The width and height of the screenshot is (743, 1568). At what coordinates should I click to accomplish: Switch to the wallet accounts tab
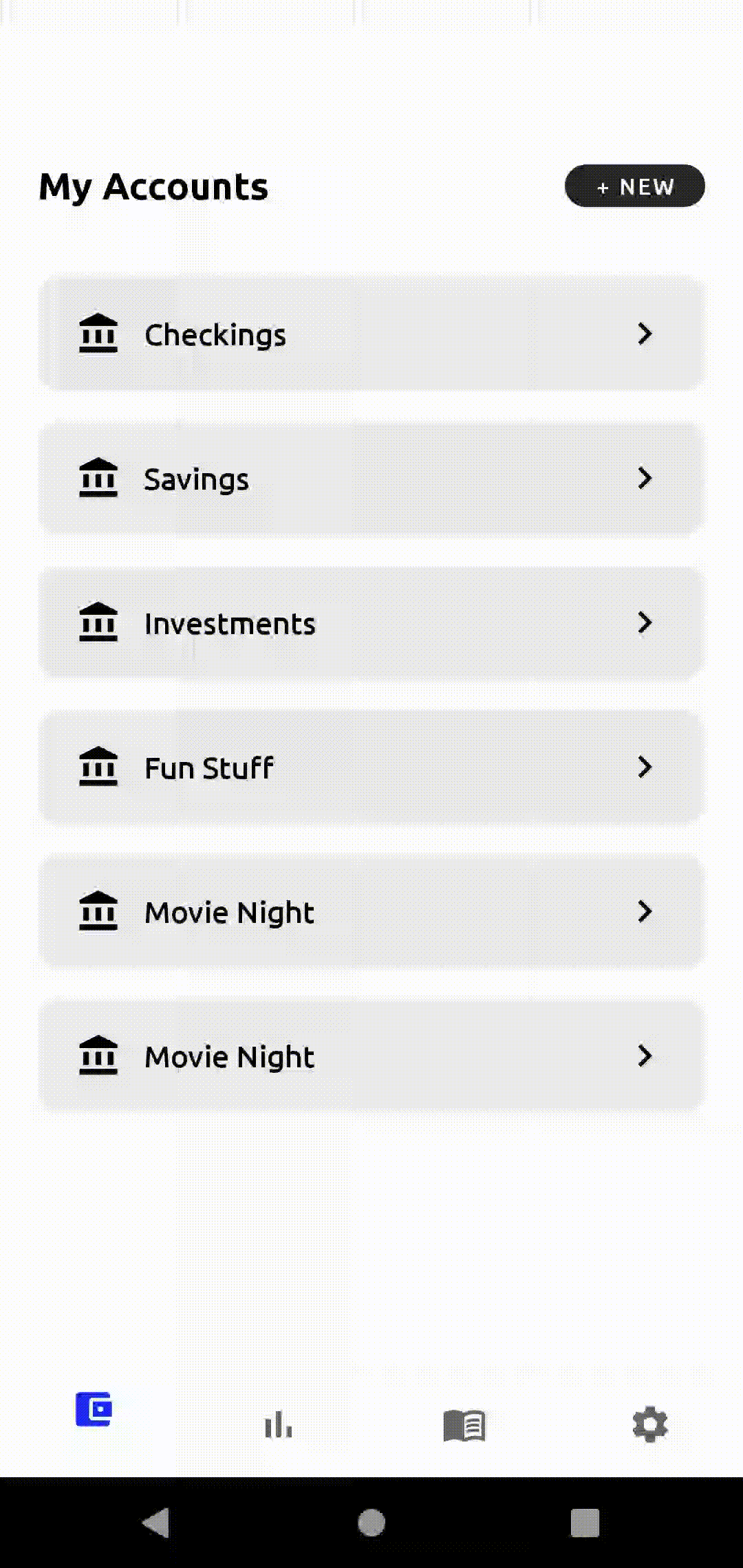click(94, 1408)
